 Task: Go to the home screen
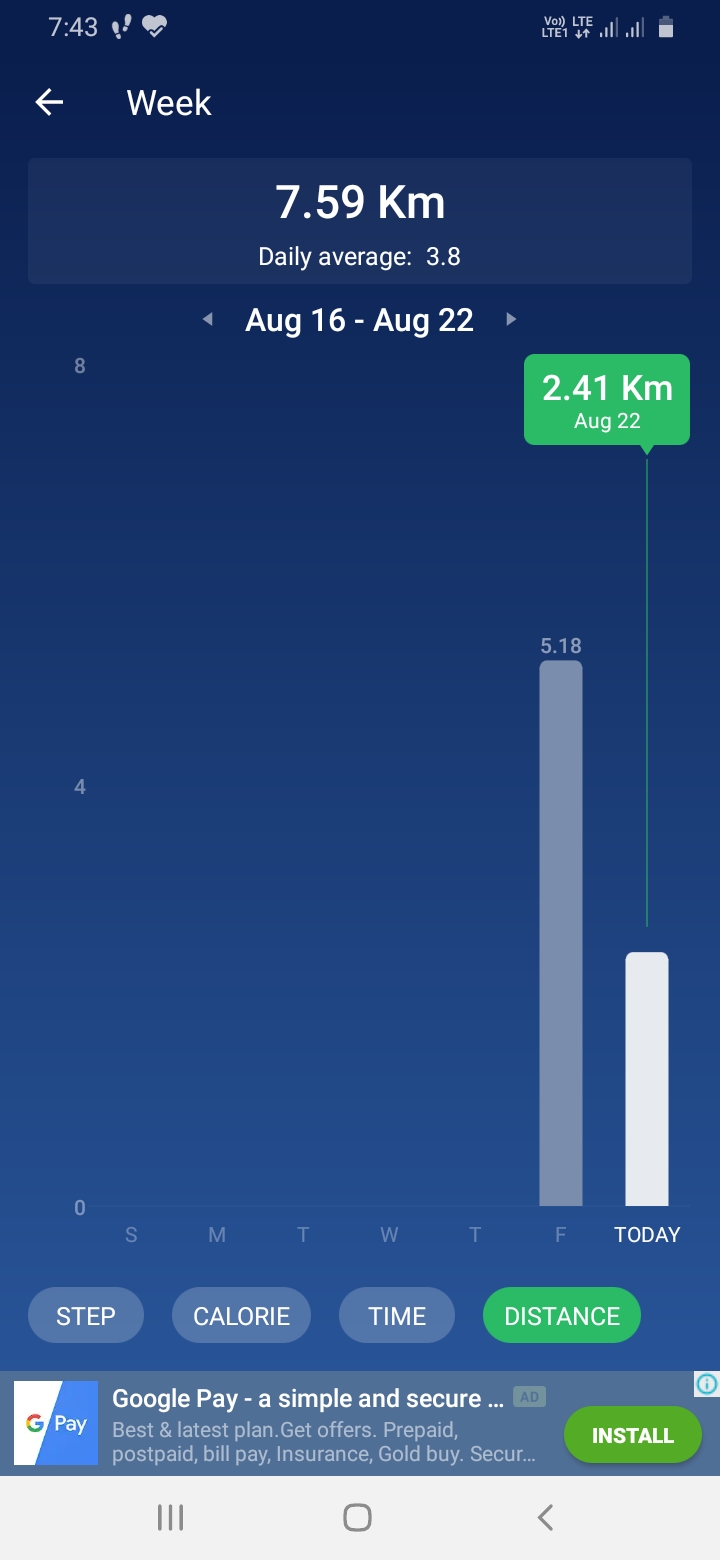pos(357,1518)
